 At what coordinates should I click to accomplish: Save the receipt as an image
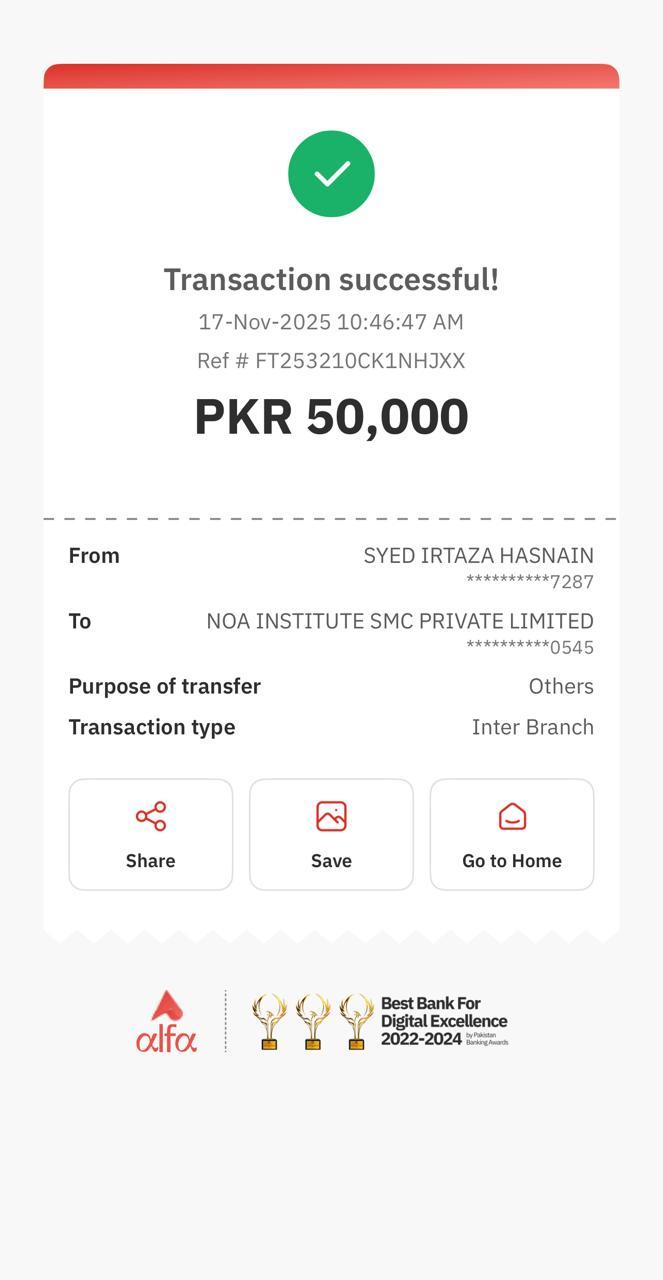331,834
